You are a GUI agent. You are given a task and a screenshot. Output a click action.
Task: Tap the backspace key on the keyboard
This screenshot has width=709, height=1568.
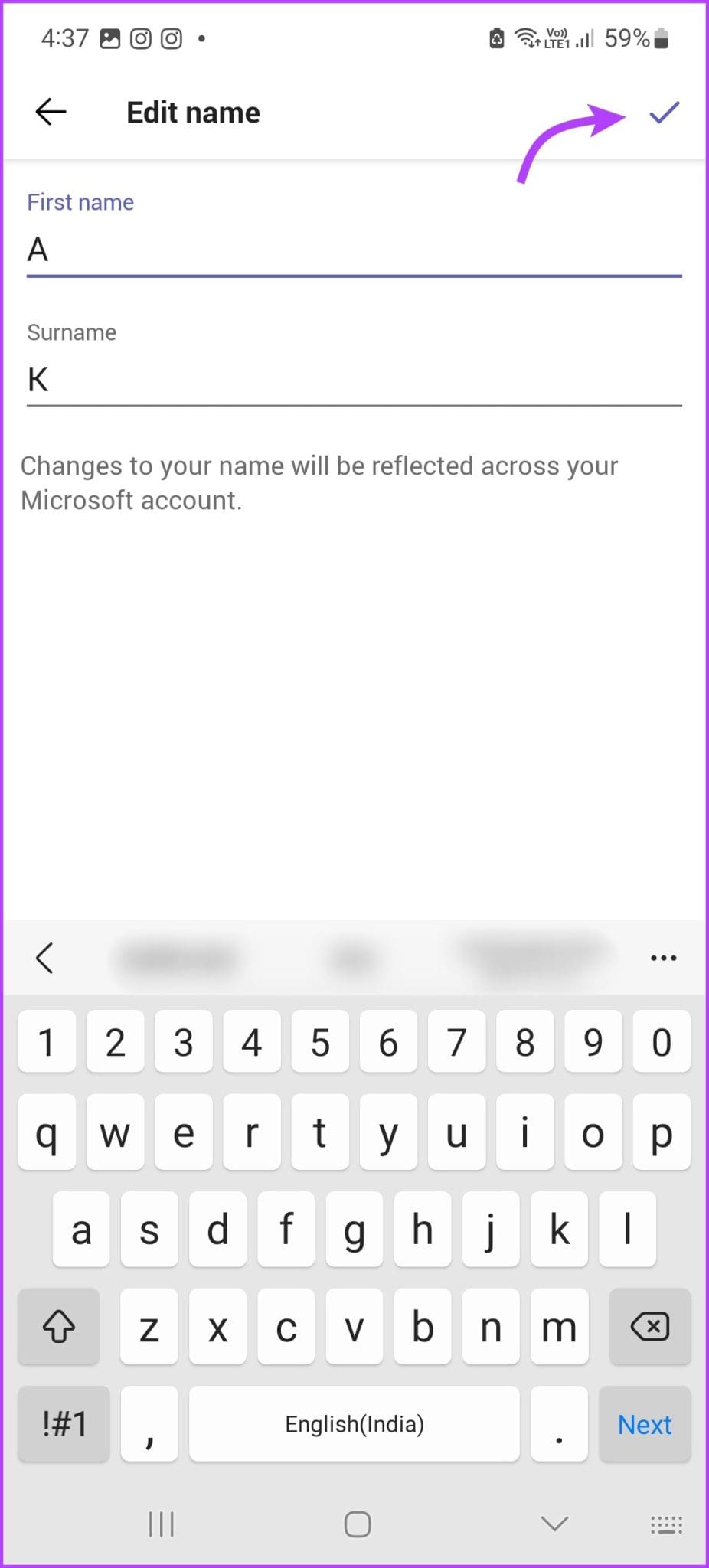pyautogui.click(x=649, y=1328)
